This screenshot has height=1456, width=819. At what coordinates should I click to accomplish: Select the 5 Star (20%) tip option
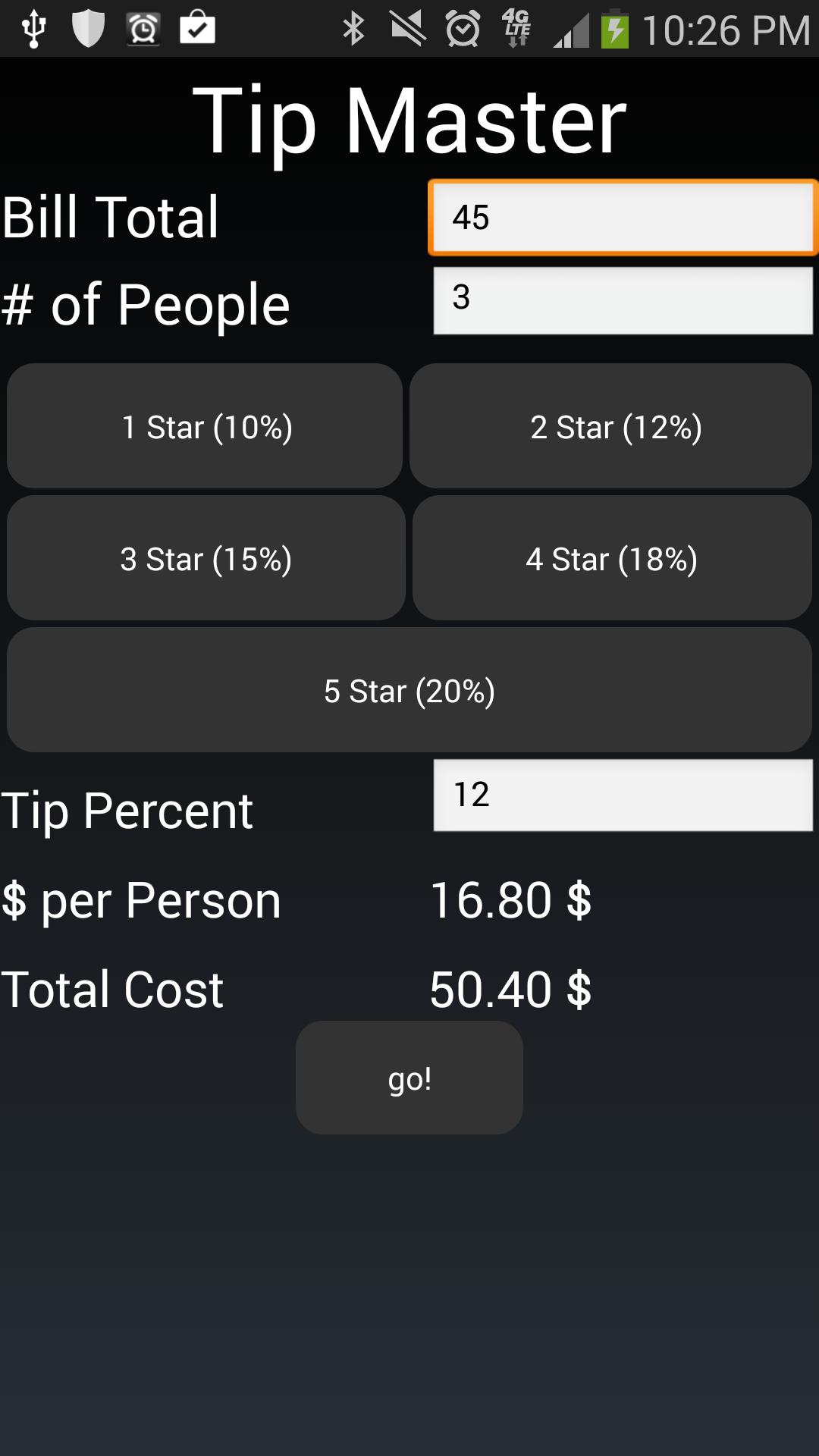click(x=409, y=689)
